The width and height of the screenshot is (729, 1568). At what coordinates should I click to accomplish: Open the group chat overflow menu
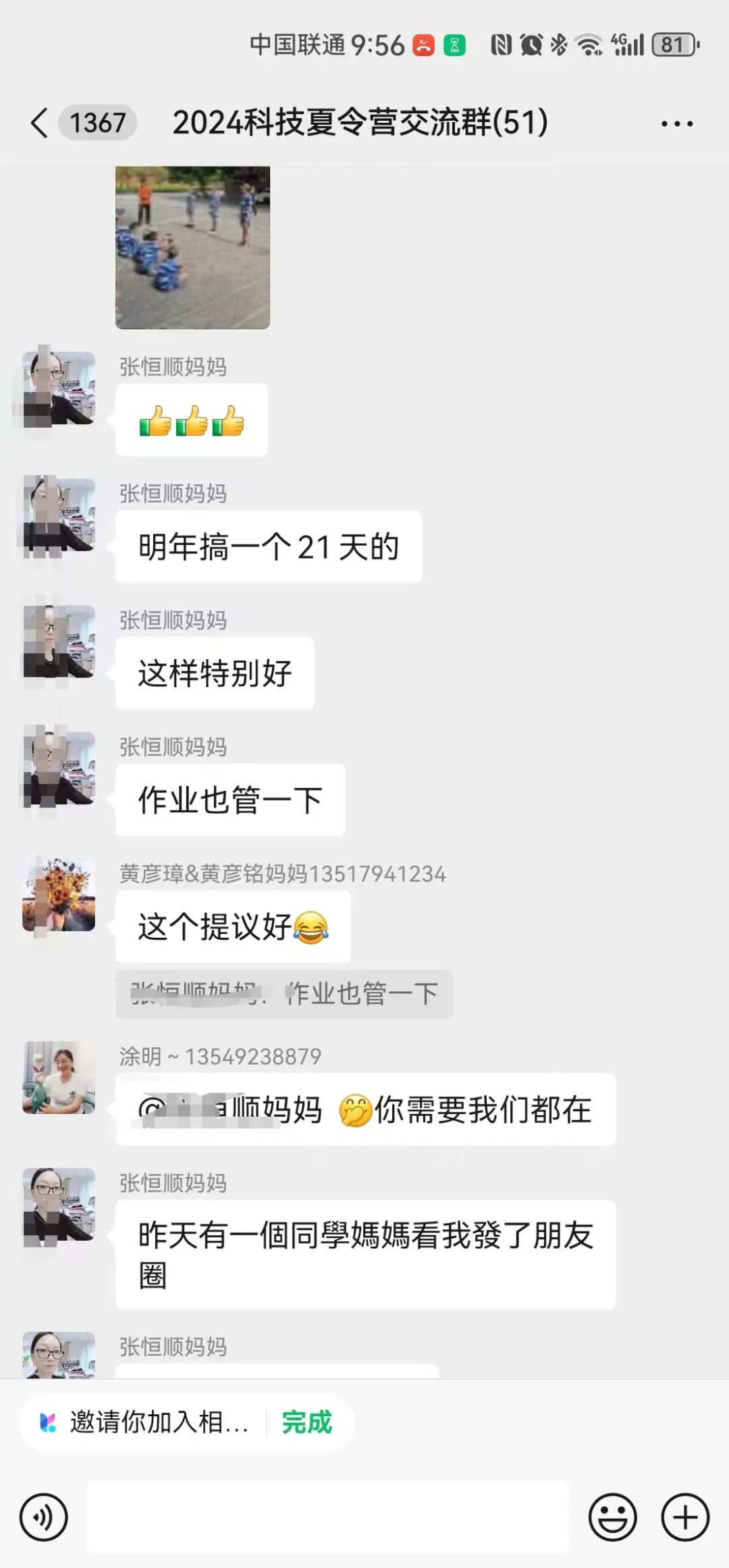coord(676,124)
